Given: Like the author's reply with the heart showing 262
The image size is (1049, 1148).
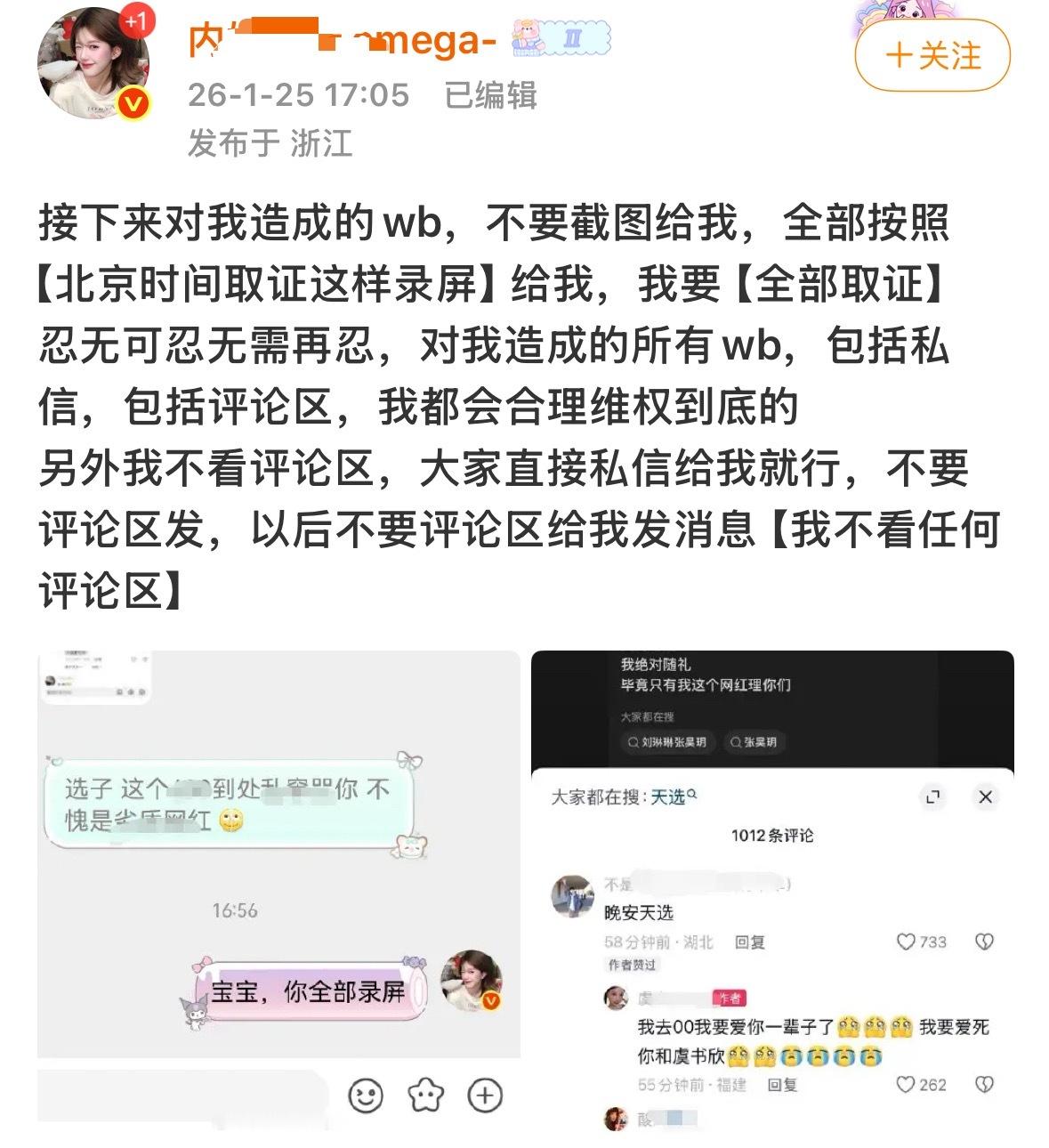Looking at the screenshot, I should click(908, 1084).
